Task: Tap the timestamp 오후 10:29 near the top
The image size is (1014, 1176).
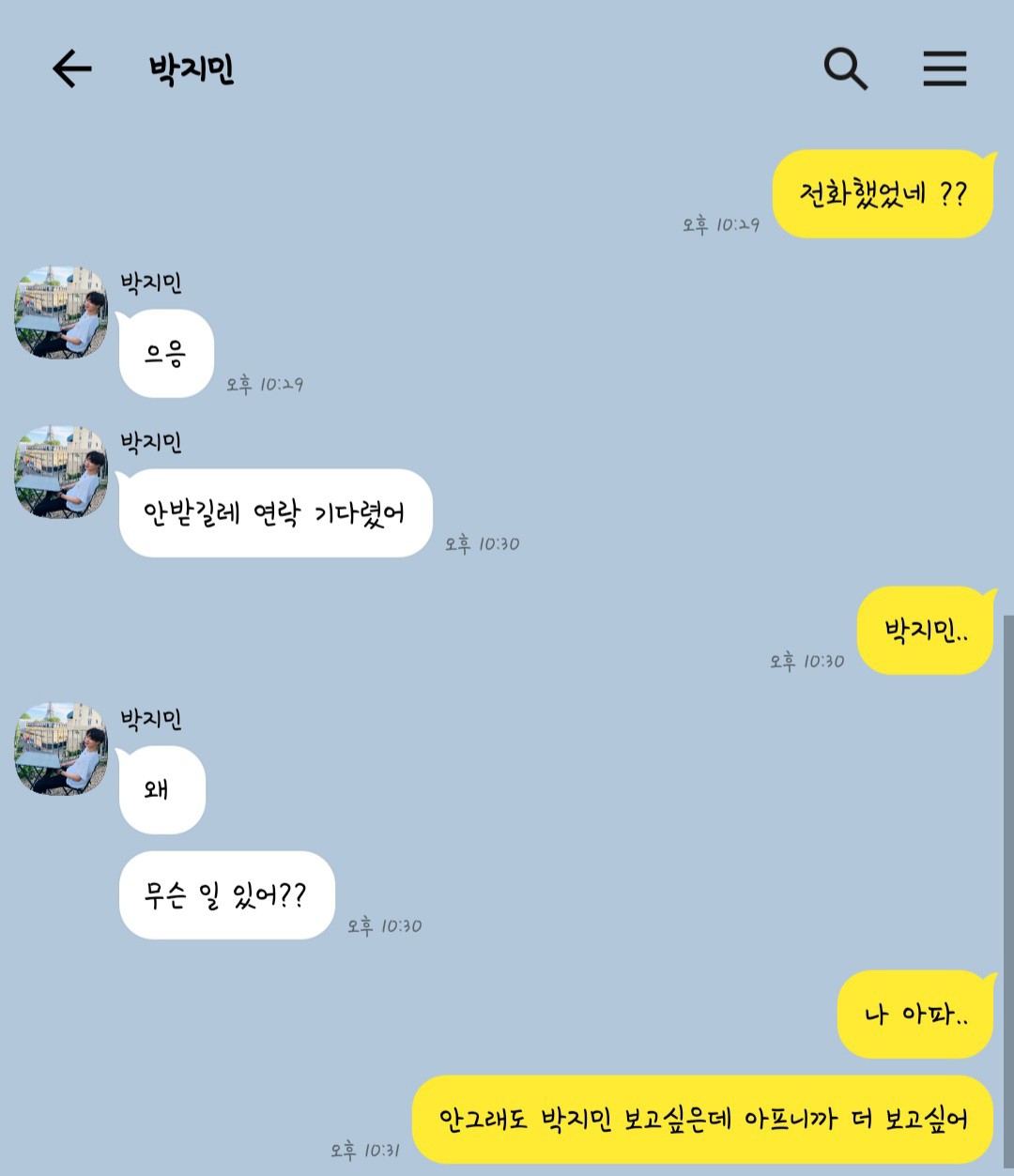Action: pos(722,224)
